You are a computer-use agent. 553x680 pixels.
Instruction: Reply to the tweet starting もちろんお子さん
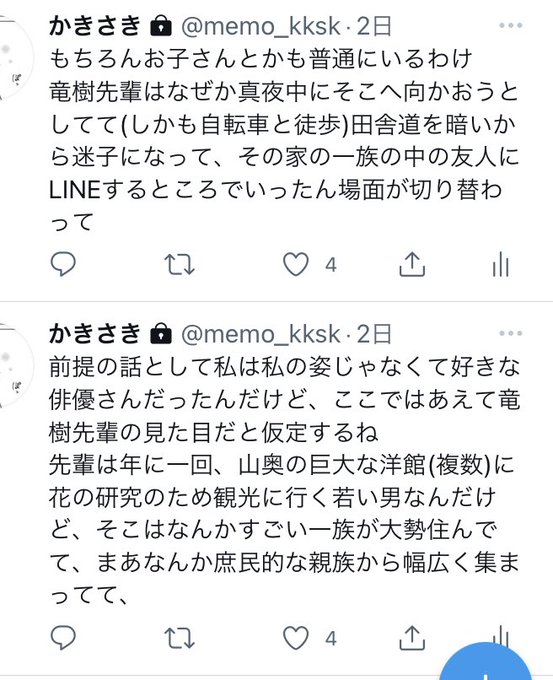pos(63,264)
